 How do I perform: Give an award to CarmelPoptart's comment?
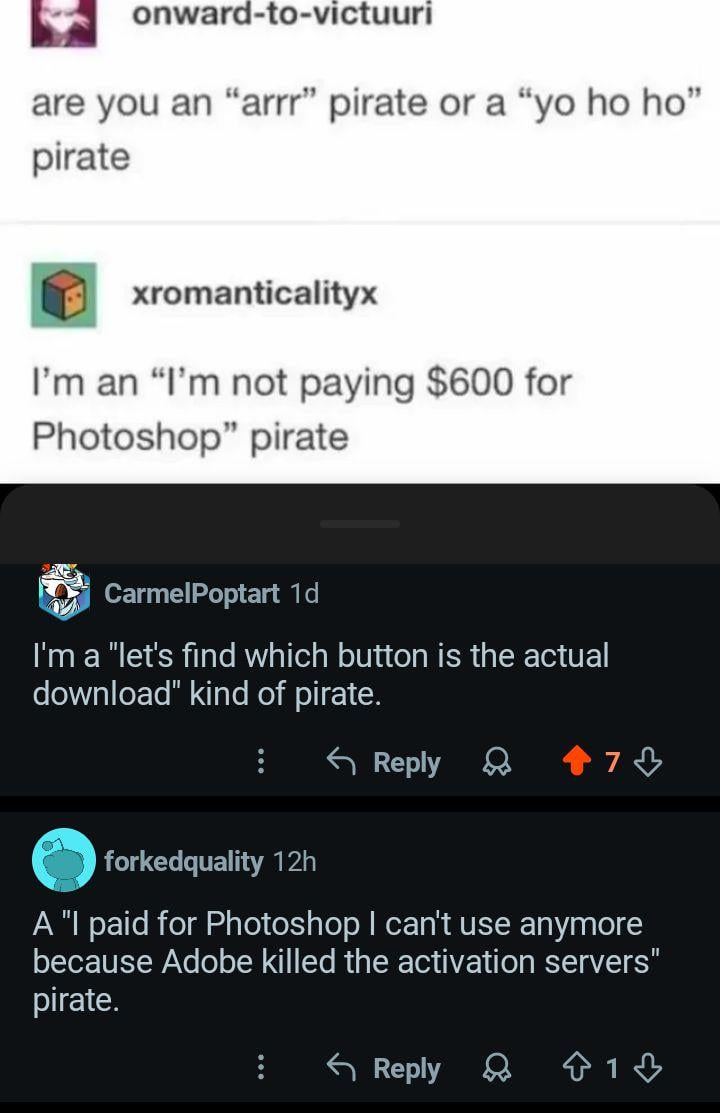point(494,764)
